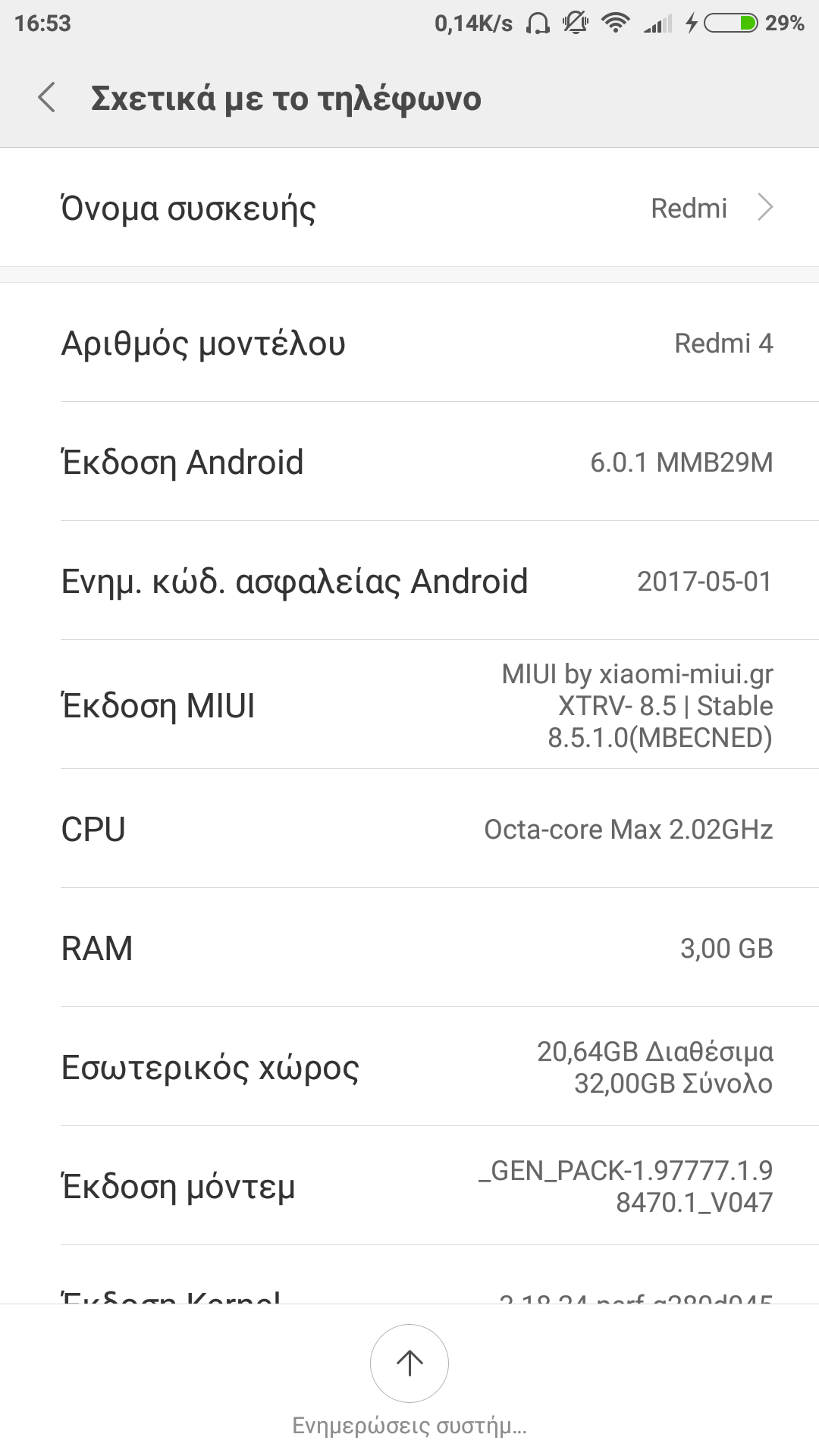Tap the Έκδοση μόντεμ row

pos(409,1186)
